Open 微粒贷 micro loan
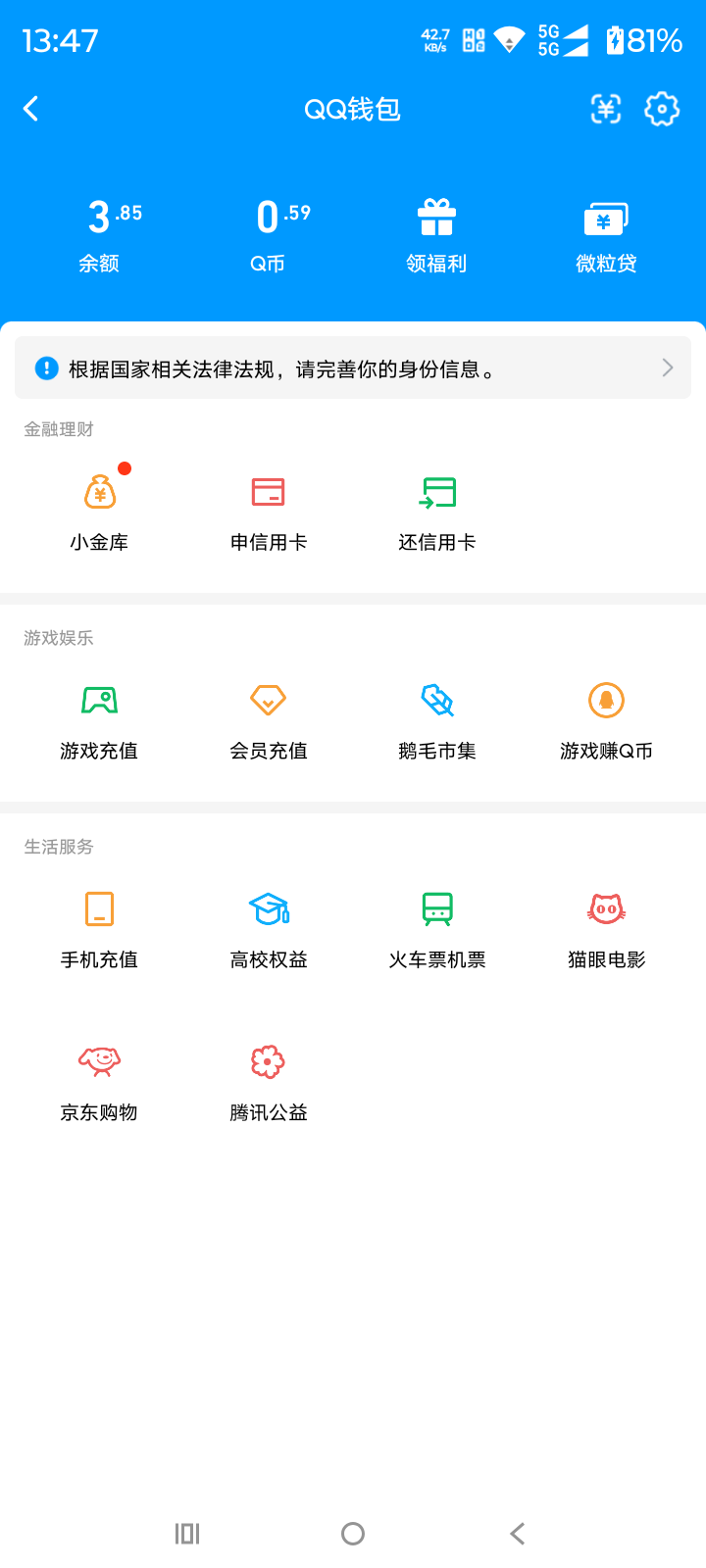 pyautogui.click(x=606, y=230)
